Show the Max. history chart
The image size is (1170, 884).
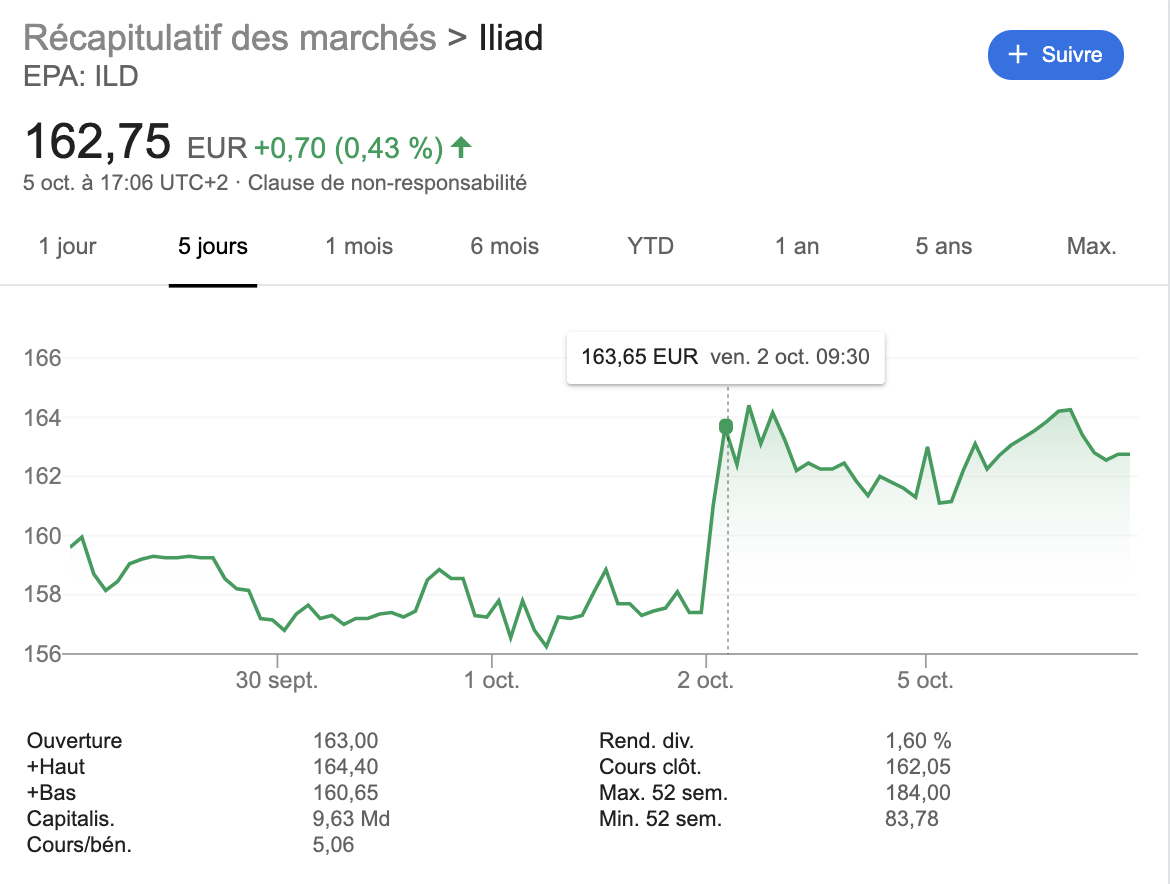[x=1091, y=246]
